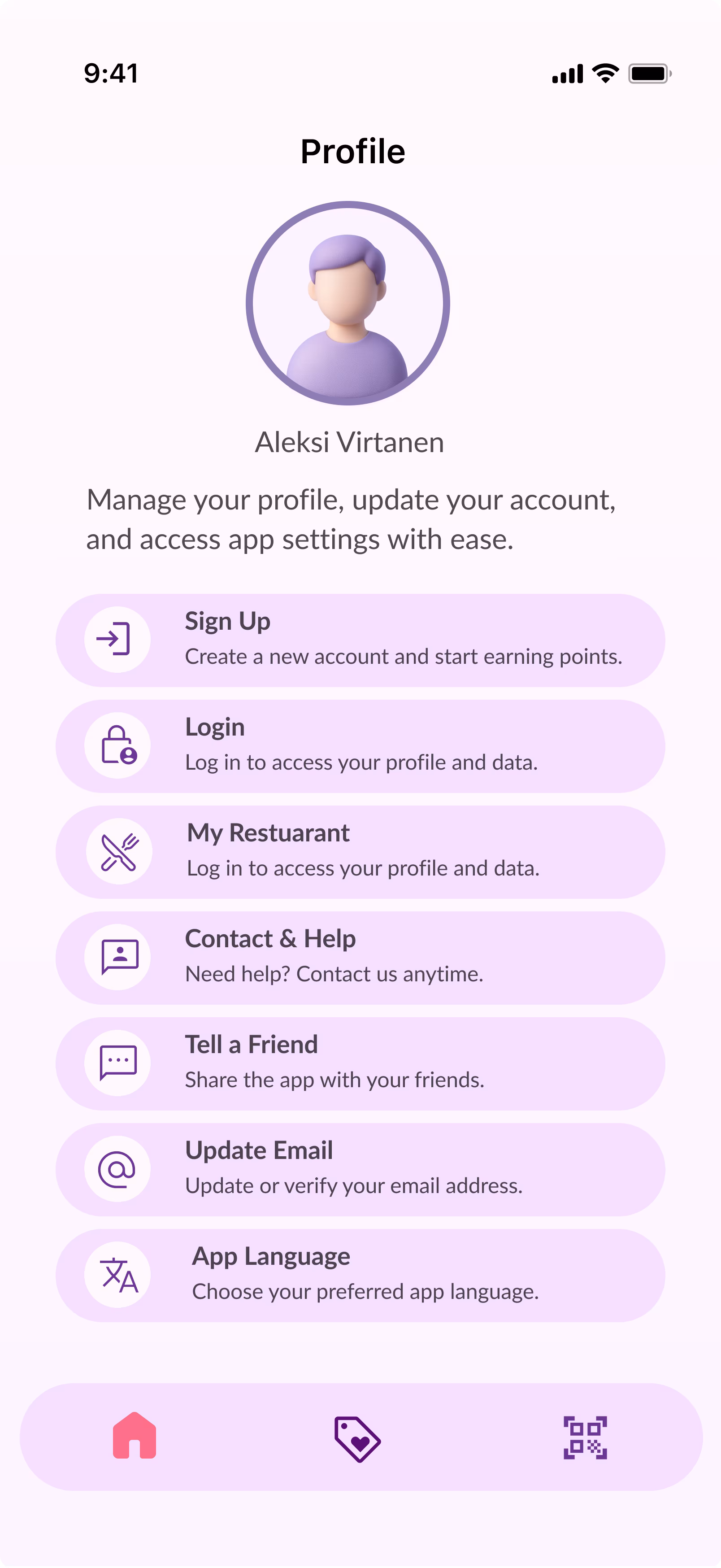Select the My Restuarant cutlery icon
Screen dimensions: 721x1568
coord(120,852)
